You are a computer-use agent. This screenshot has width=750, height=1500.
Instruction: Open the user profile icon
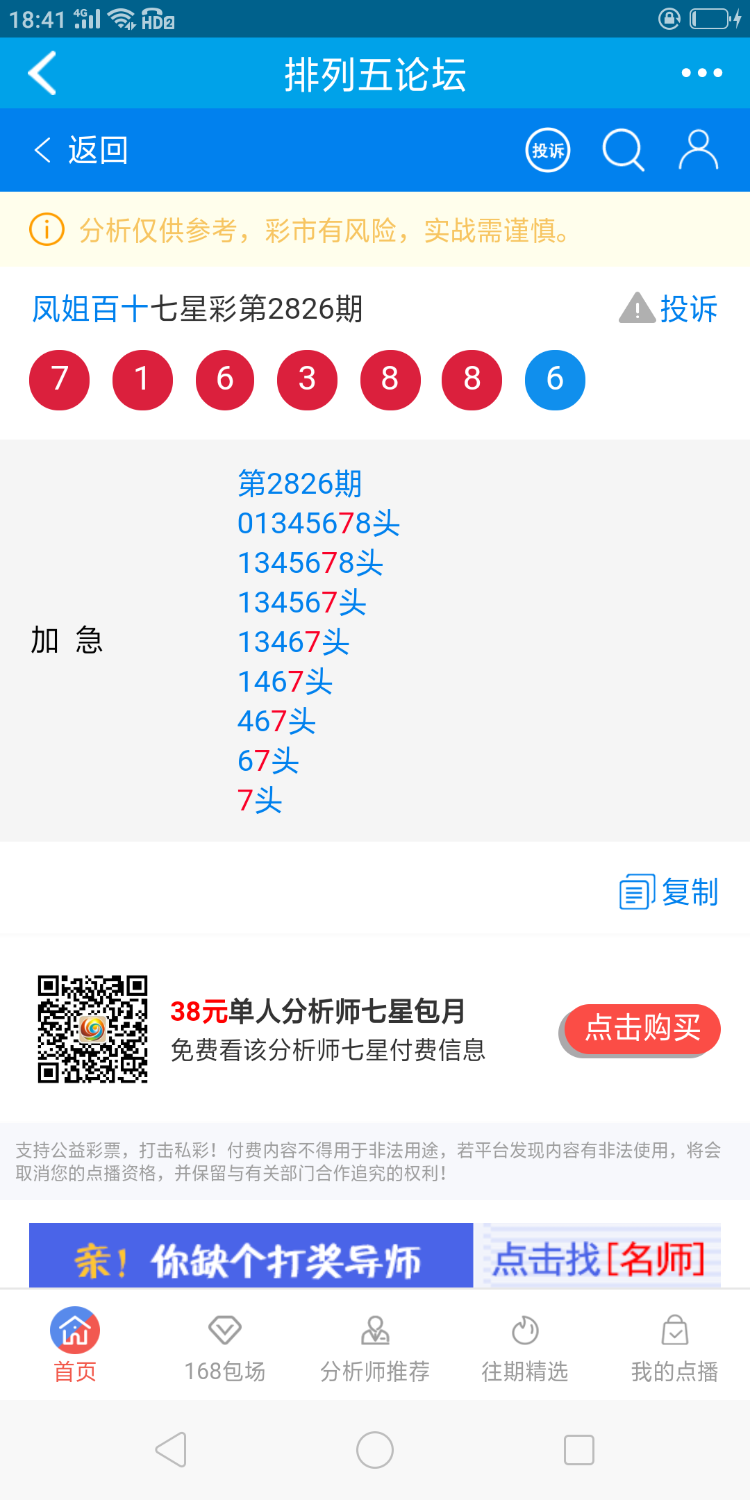pos(698,150)
